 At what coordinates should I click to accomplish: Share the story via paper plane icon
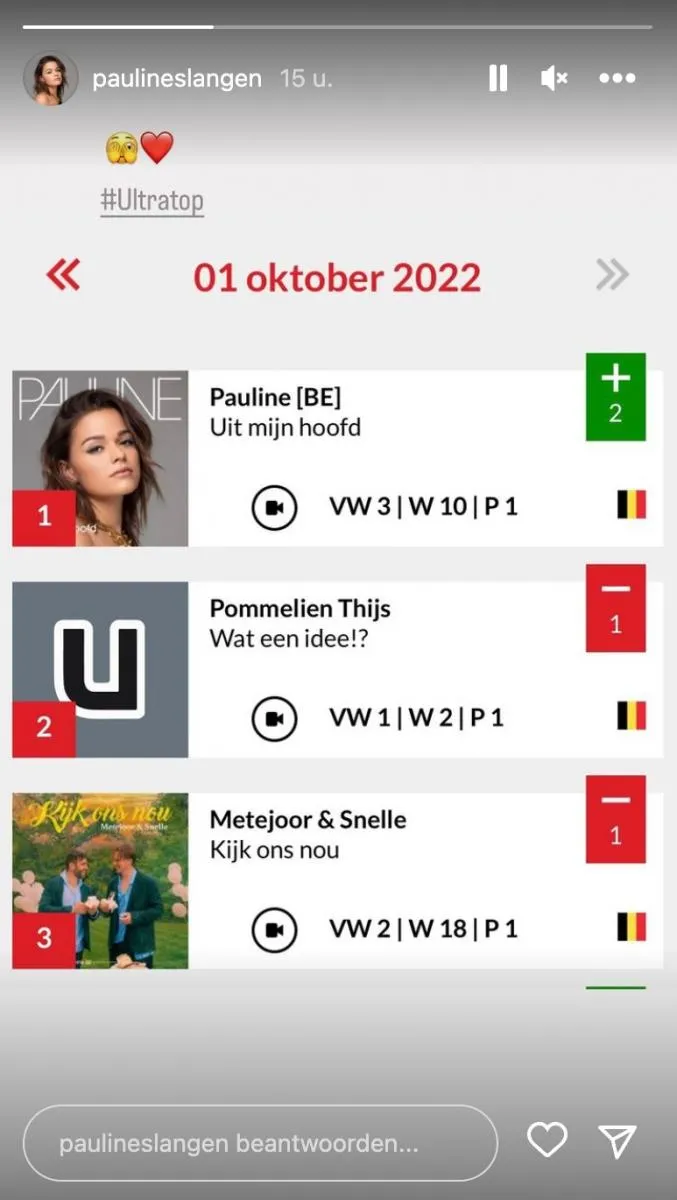coord(617,1141)
